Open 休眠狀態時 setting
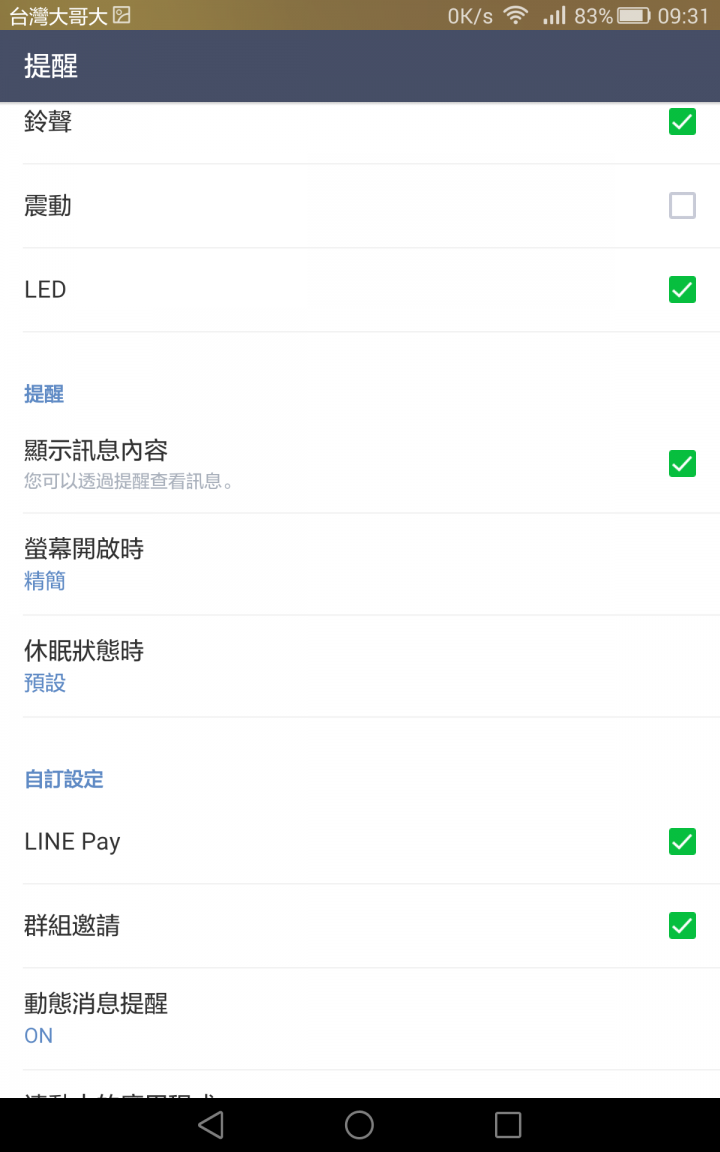The width and height of the screenshot is (720, 1152). pyautogui.click(x=360, y=666)
